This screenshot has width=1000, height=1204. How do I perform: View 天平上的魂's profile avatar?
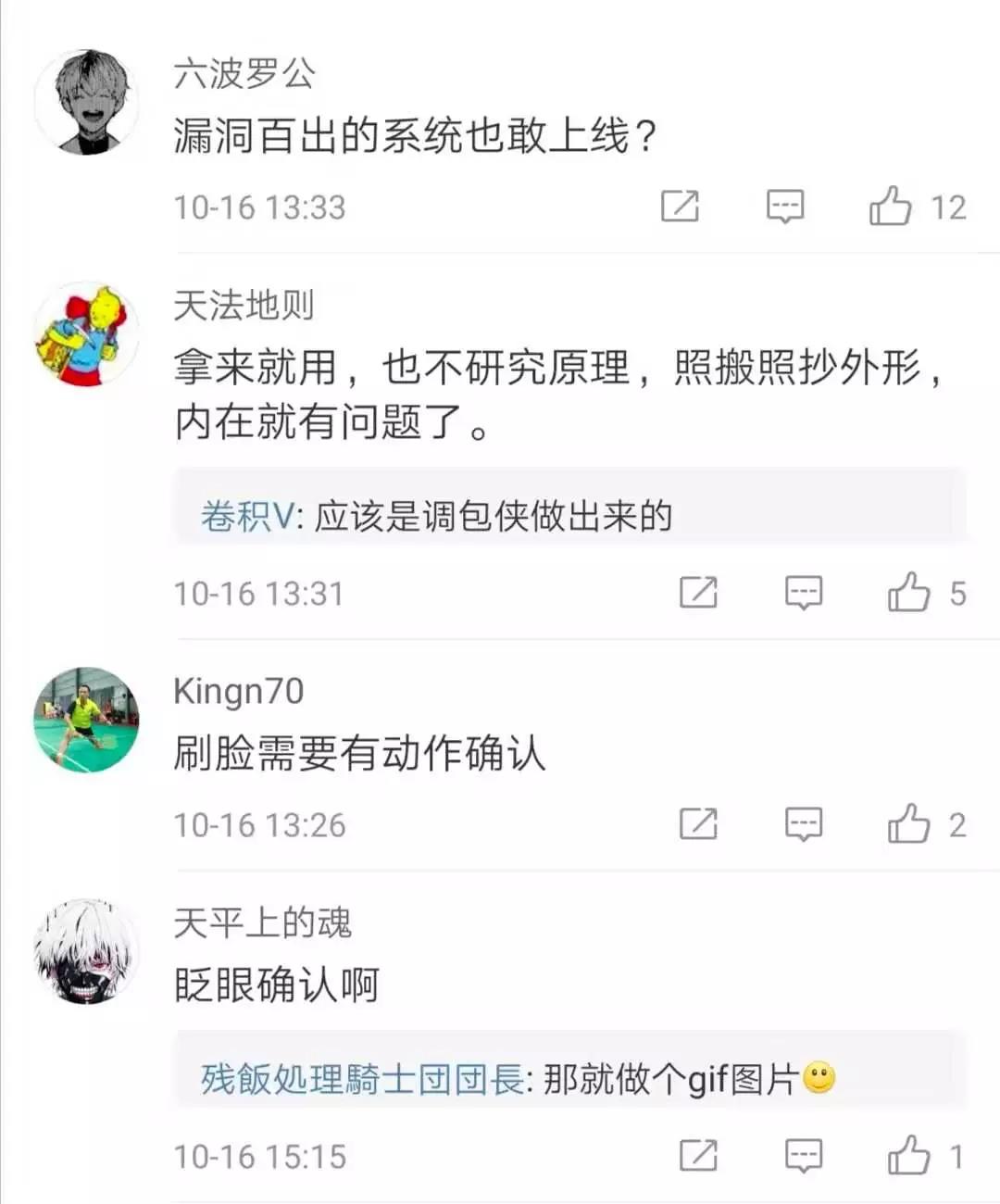[x=86, y=951]
